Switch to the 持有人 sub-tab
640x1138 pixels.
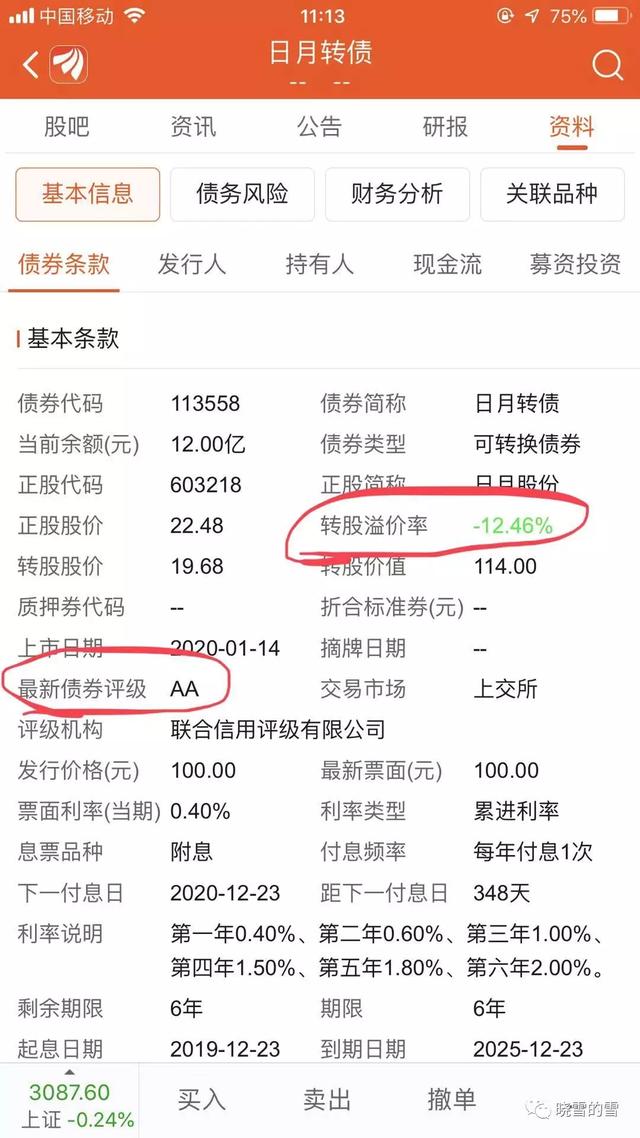point(319,264)
